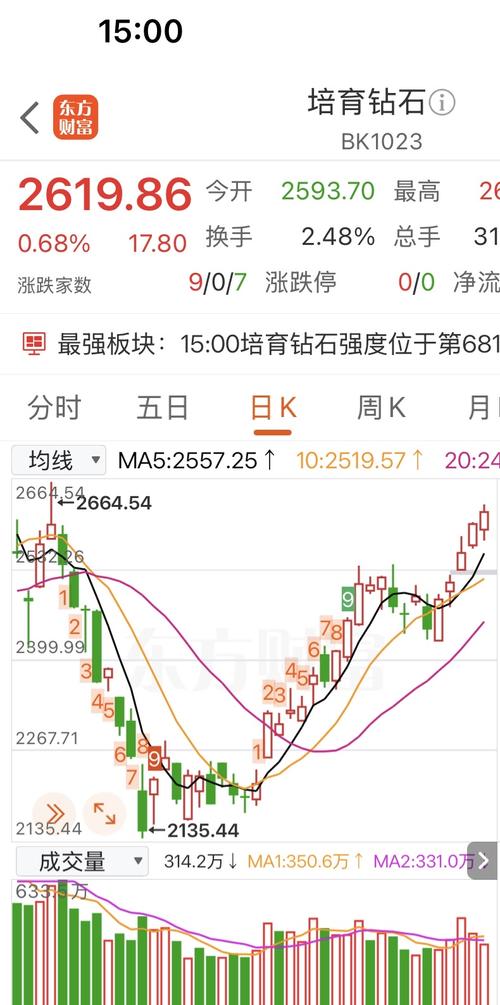Switch to the 五日 chart tab
500x1005 pixels.
[162, 408]
